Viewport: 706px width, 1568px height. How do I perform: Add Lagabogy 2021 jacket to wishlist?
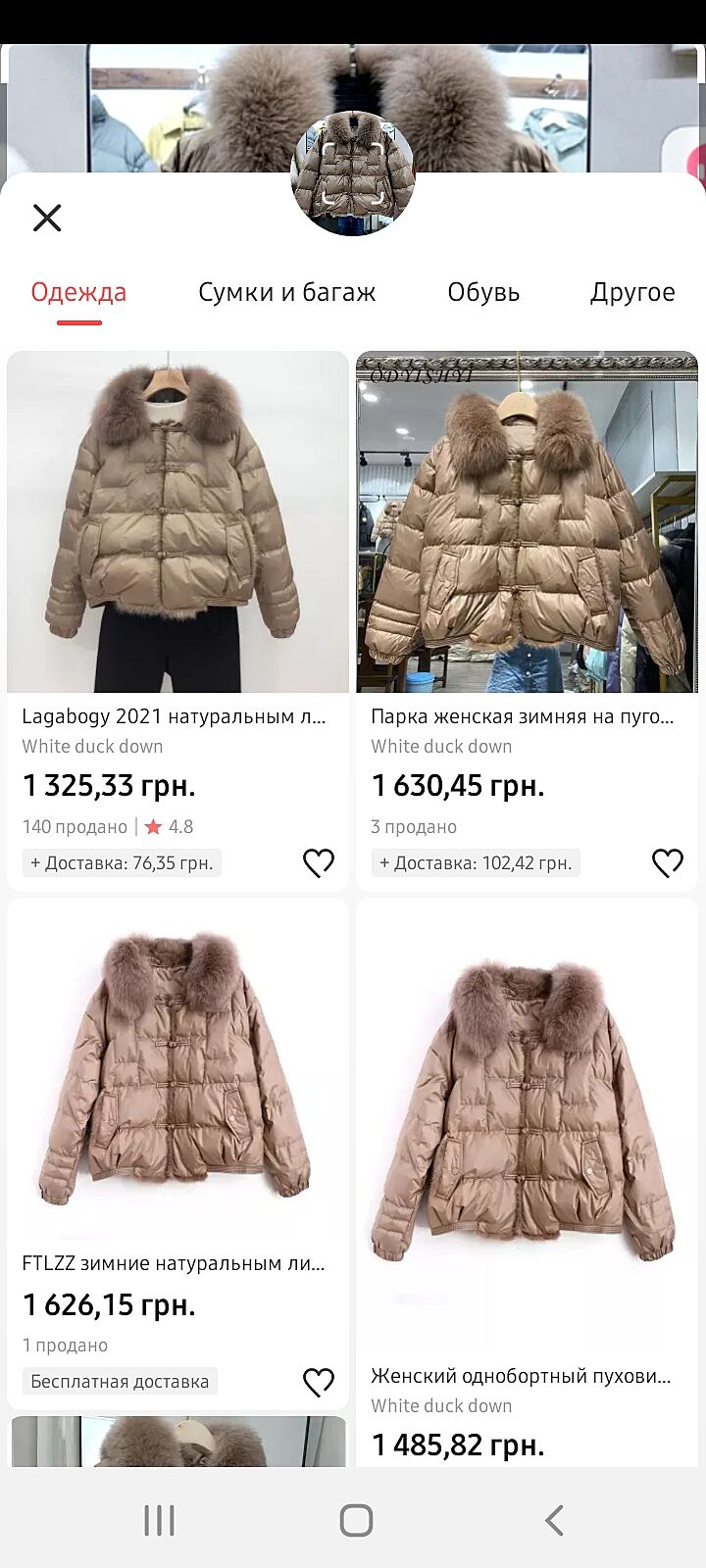[x=319, y=862]
